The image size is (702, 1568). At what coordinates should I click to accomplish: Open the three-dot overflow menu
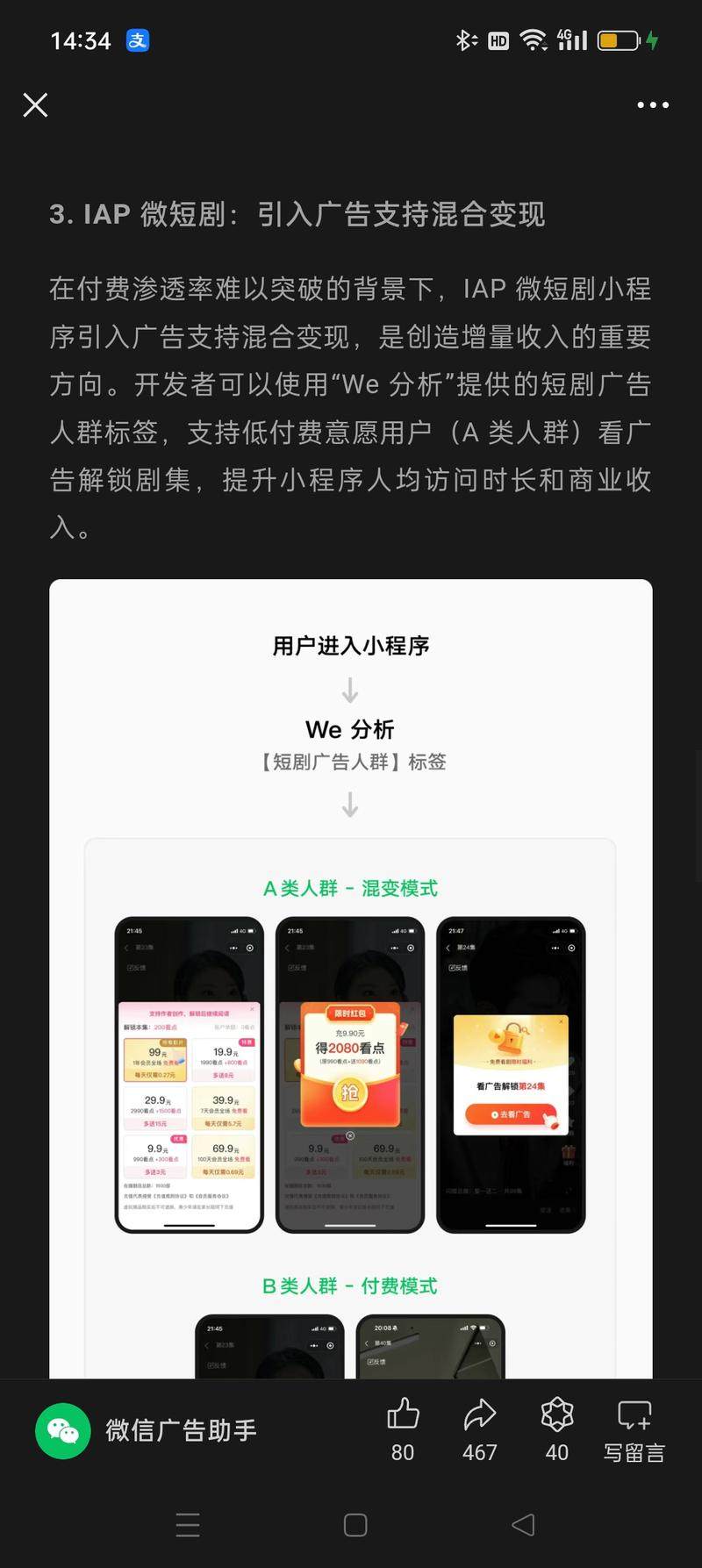[x=653, y=105]
